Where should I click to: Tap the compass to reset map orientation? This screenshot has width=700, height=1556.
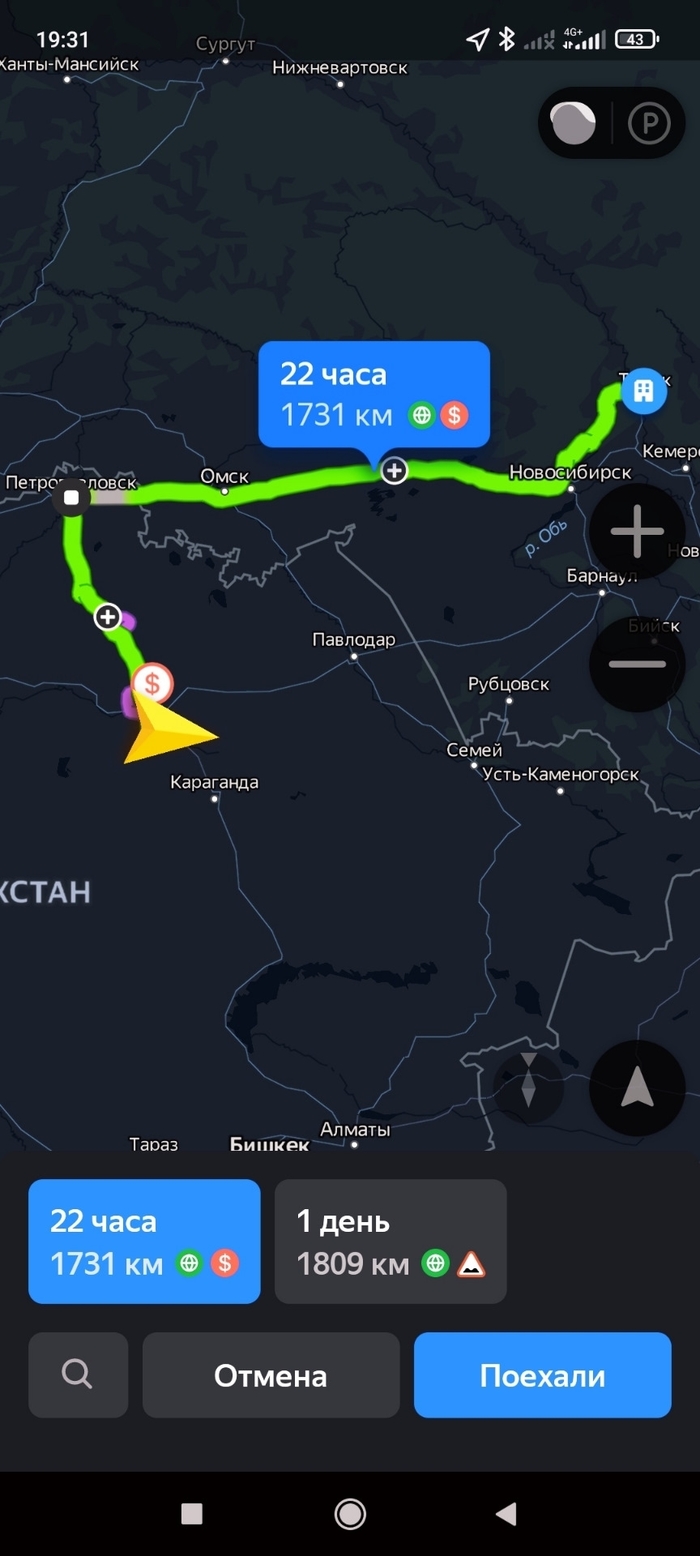tap(528, 1087)
